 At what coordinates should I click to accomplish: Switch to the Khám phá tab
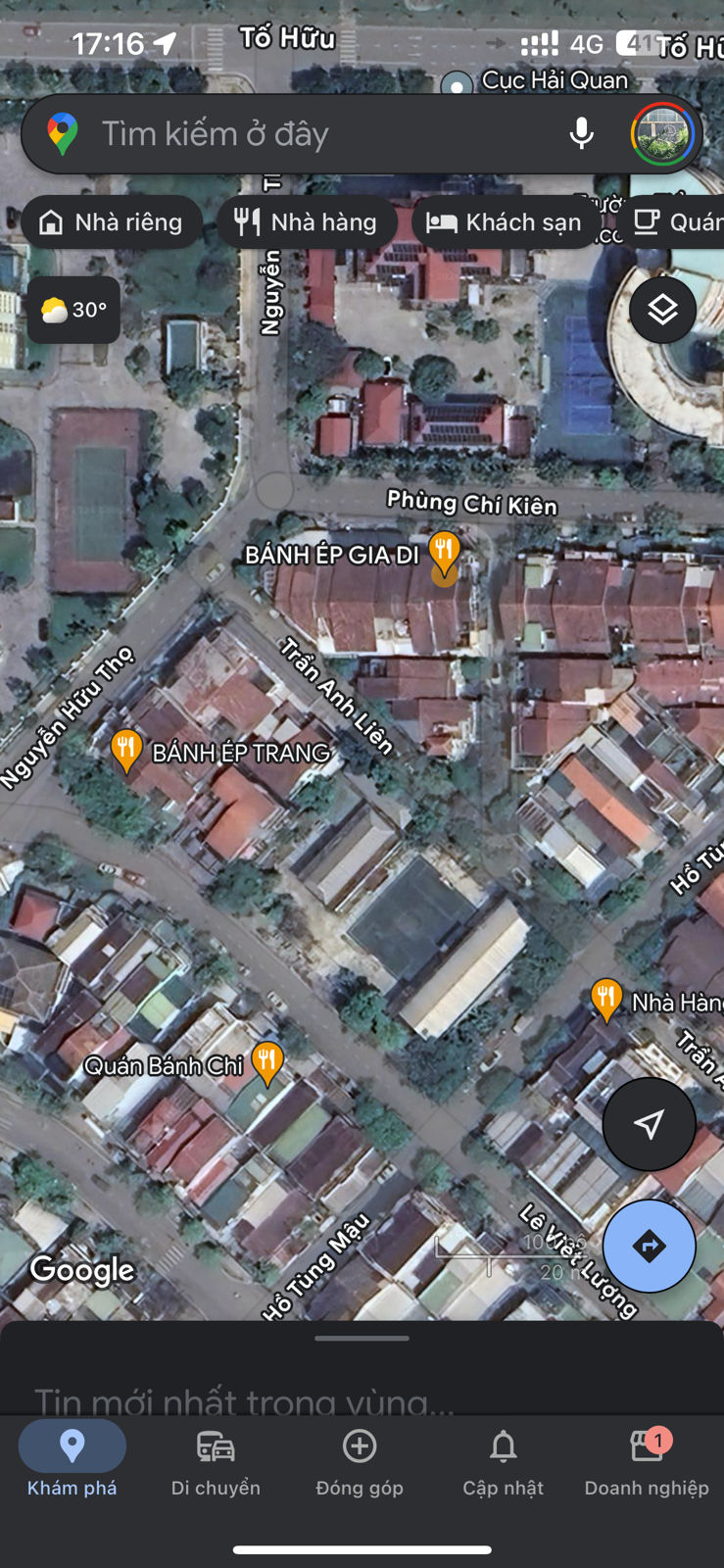tap(72, 1462)
